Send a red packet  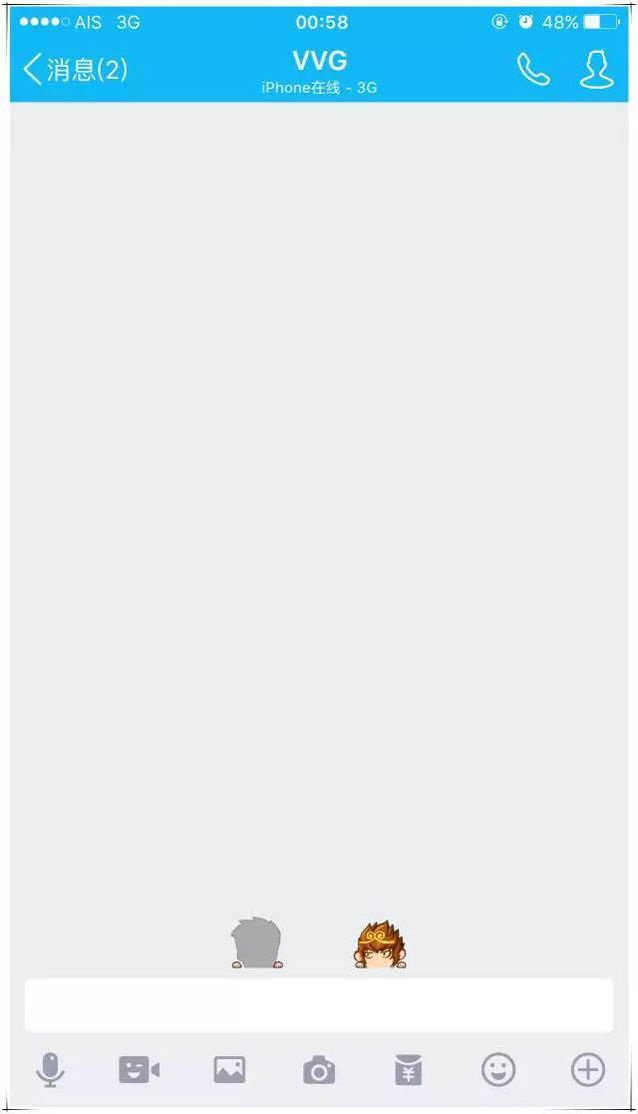click(408, 1070)
